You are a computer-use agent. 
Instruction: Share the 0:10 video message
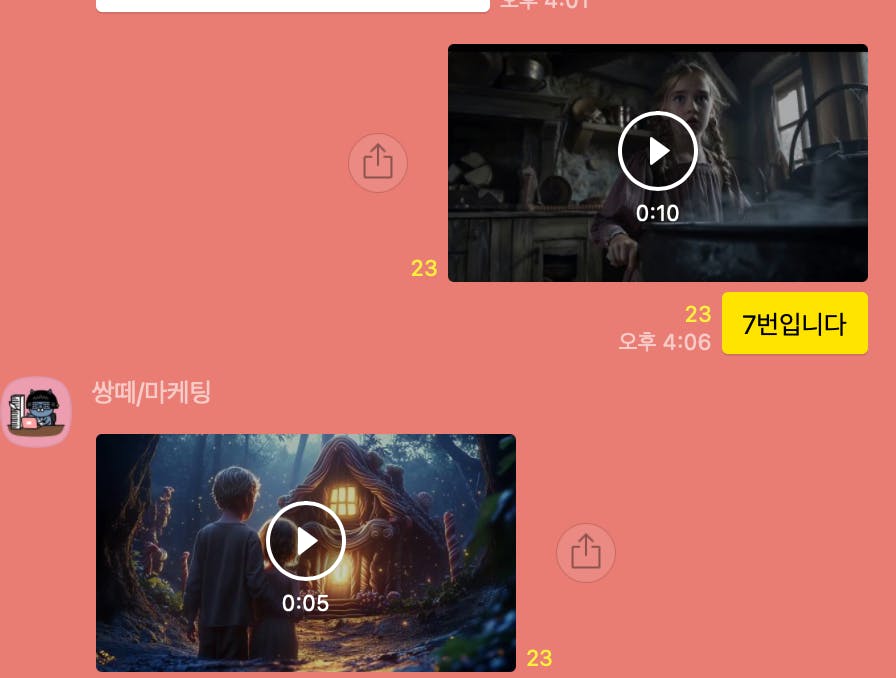378,162
